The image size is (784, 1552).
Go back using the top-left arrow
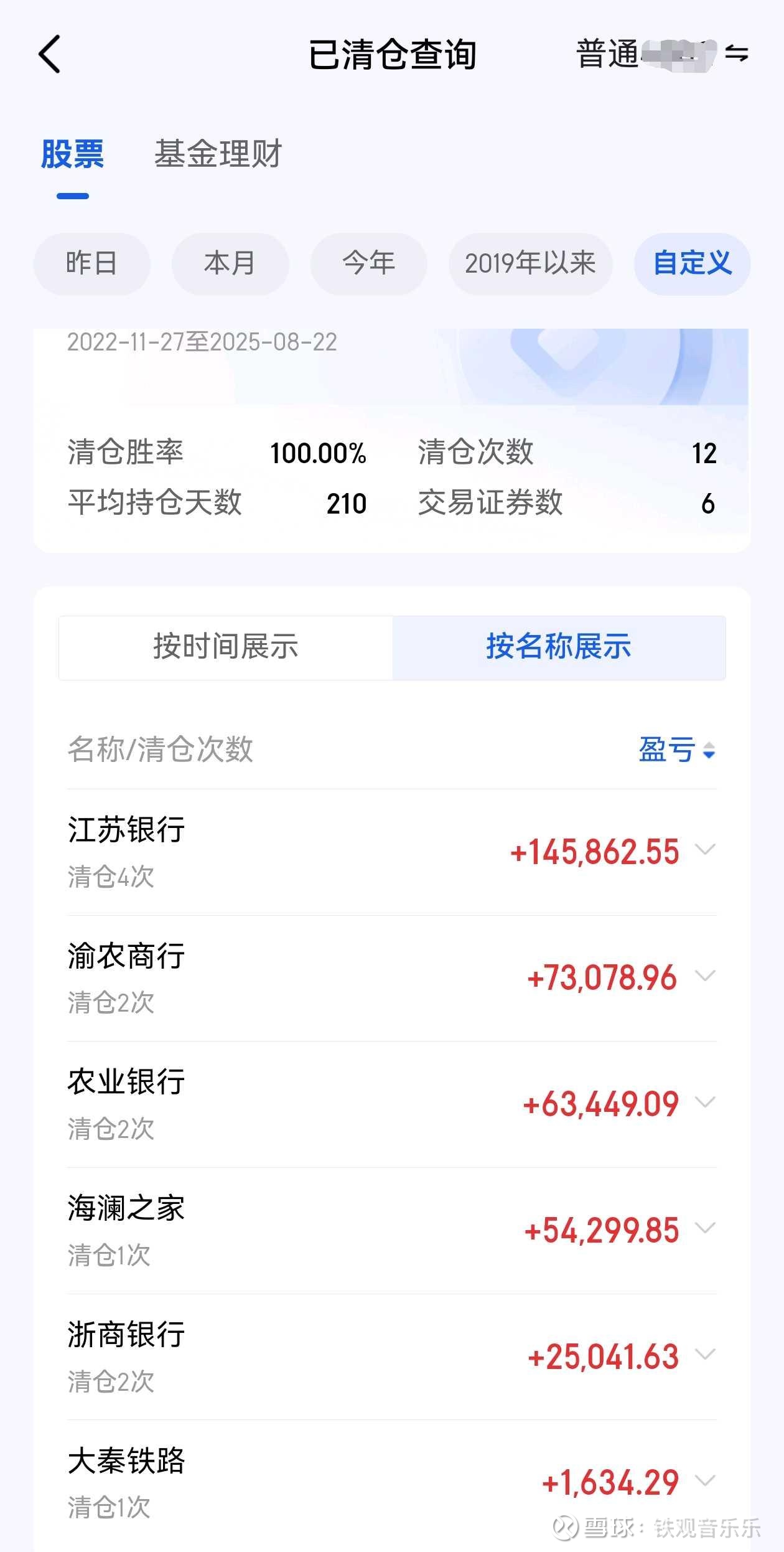(50, 54)
